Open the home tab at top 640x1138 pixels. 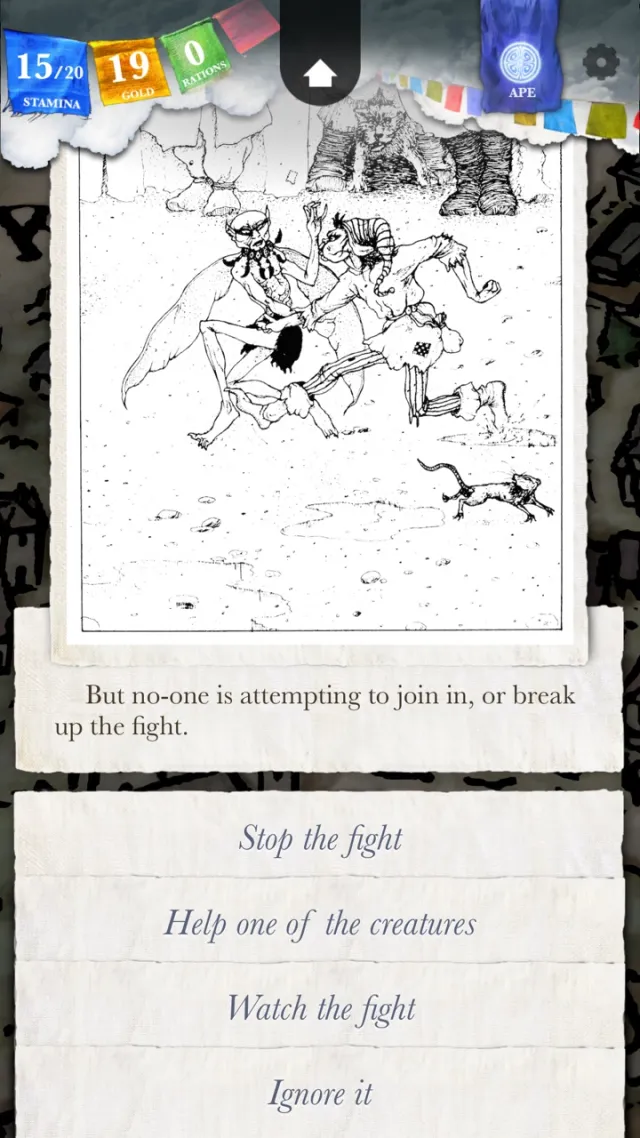320,72
